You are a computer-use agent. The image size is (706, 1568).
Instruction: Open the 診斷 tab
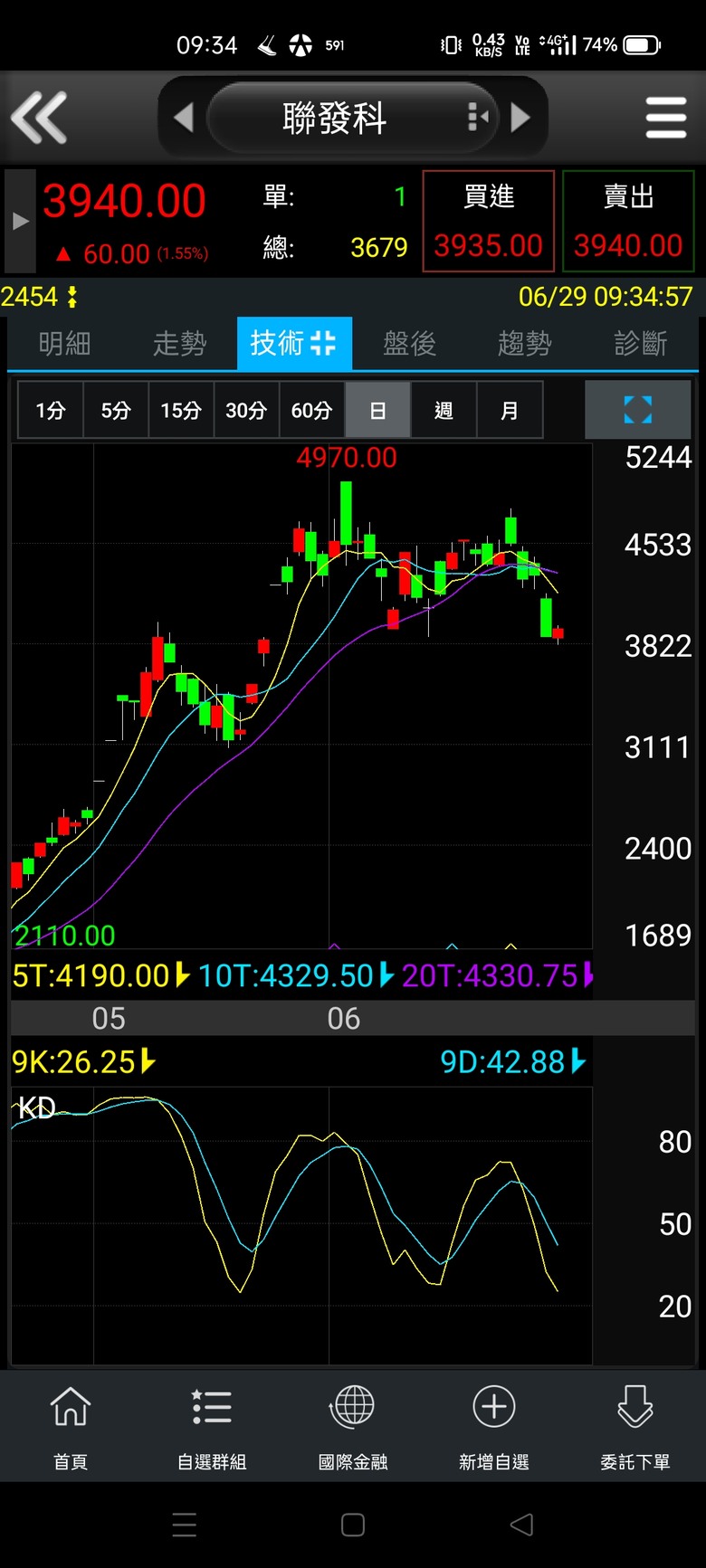(640, 343)
